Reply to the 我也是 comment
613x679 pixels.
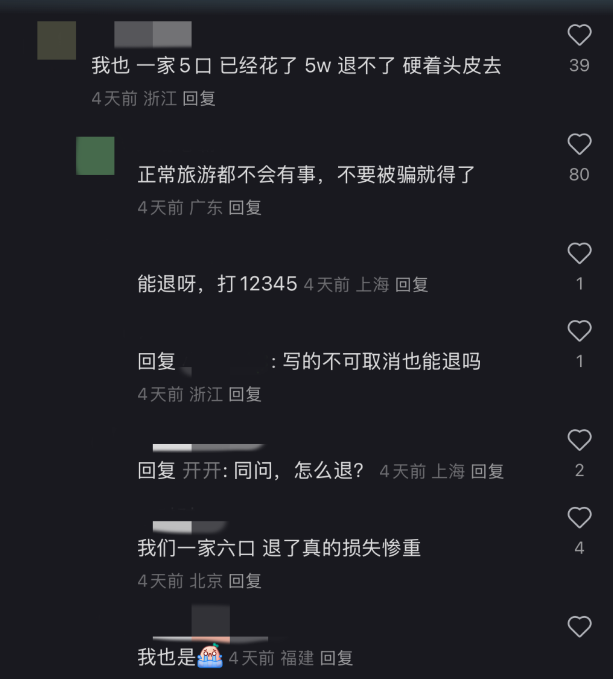(x=337, y=658)
